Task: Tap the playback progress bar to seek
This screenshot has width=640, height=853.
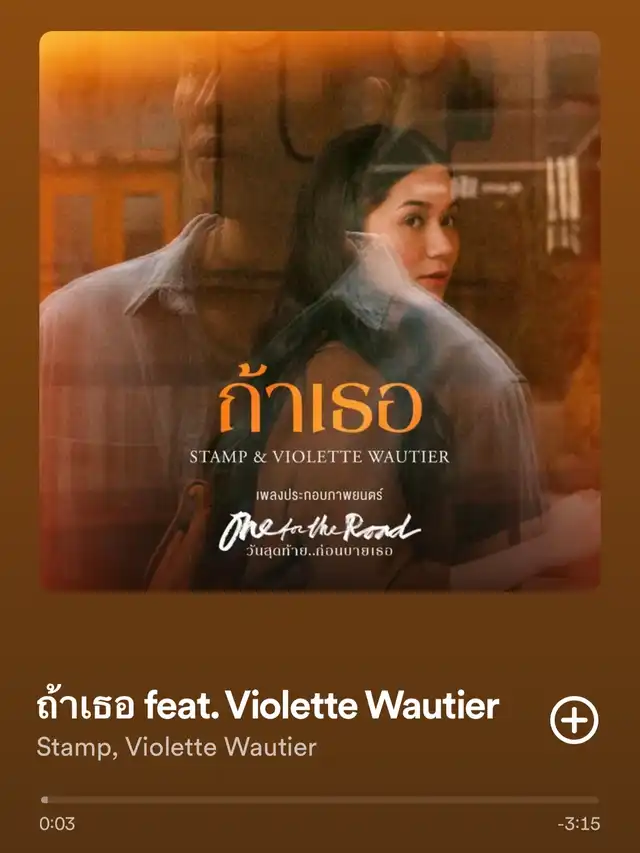Action: pos(320,800)
